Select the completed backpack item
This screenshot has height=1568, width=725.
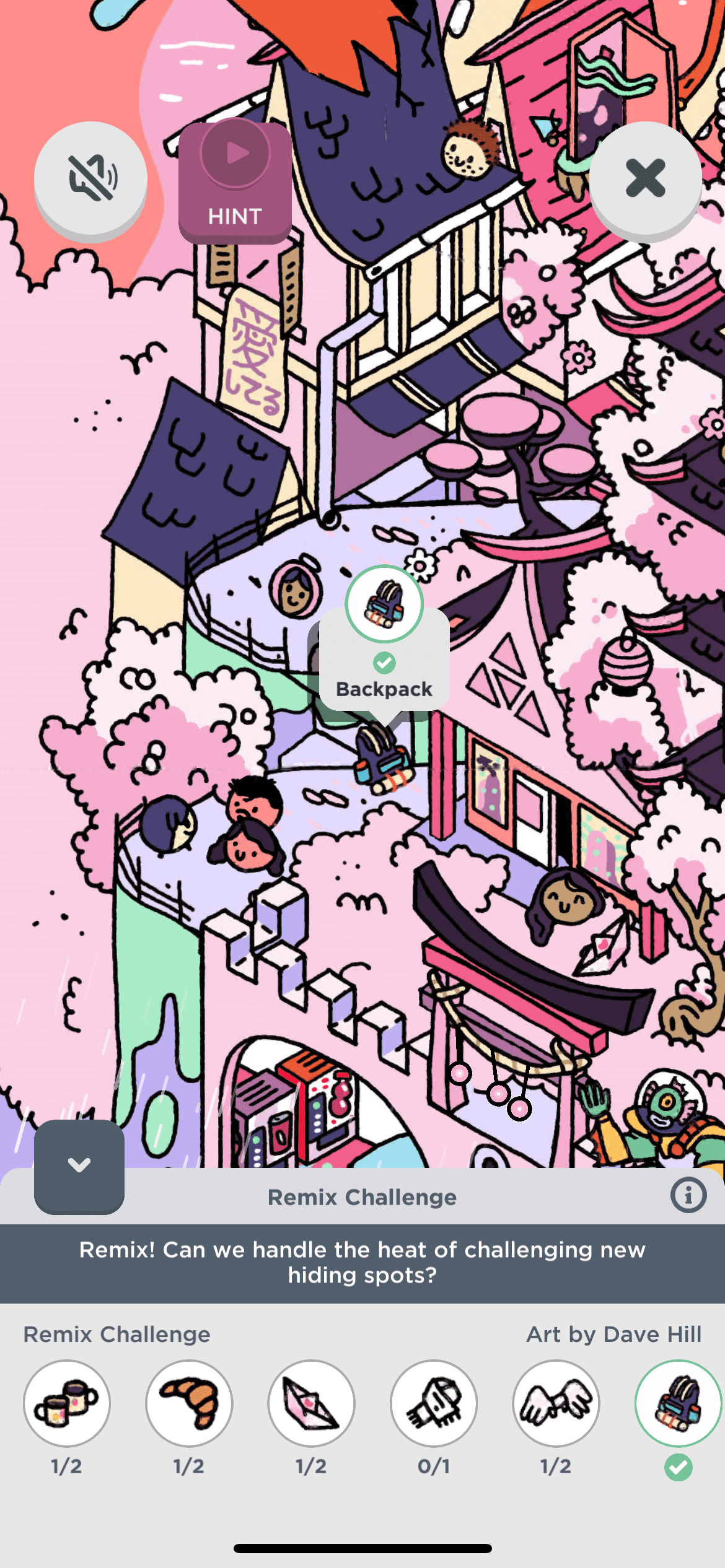(678, 1403)
